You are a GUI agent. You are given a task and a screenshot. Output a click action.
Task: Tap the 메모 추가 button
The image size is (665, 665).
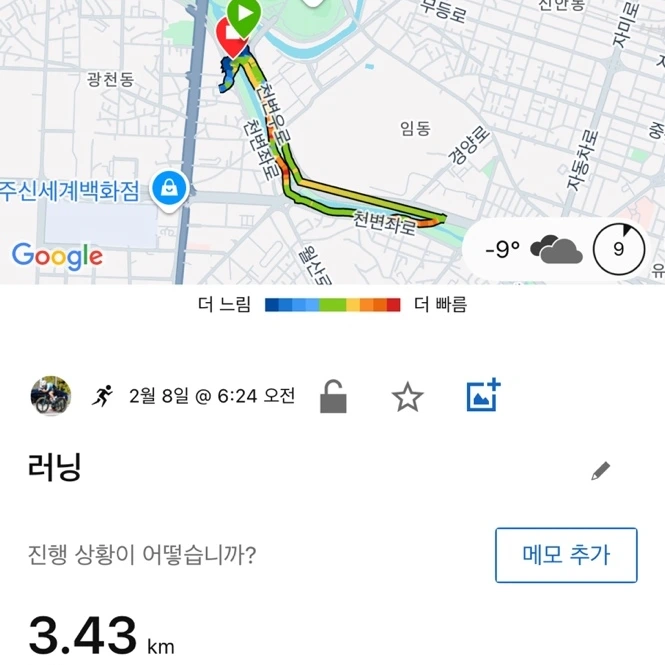(x=566, y=555)
